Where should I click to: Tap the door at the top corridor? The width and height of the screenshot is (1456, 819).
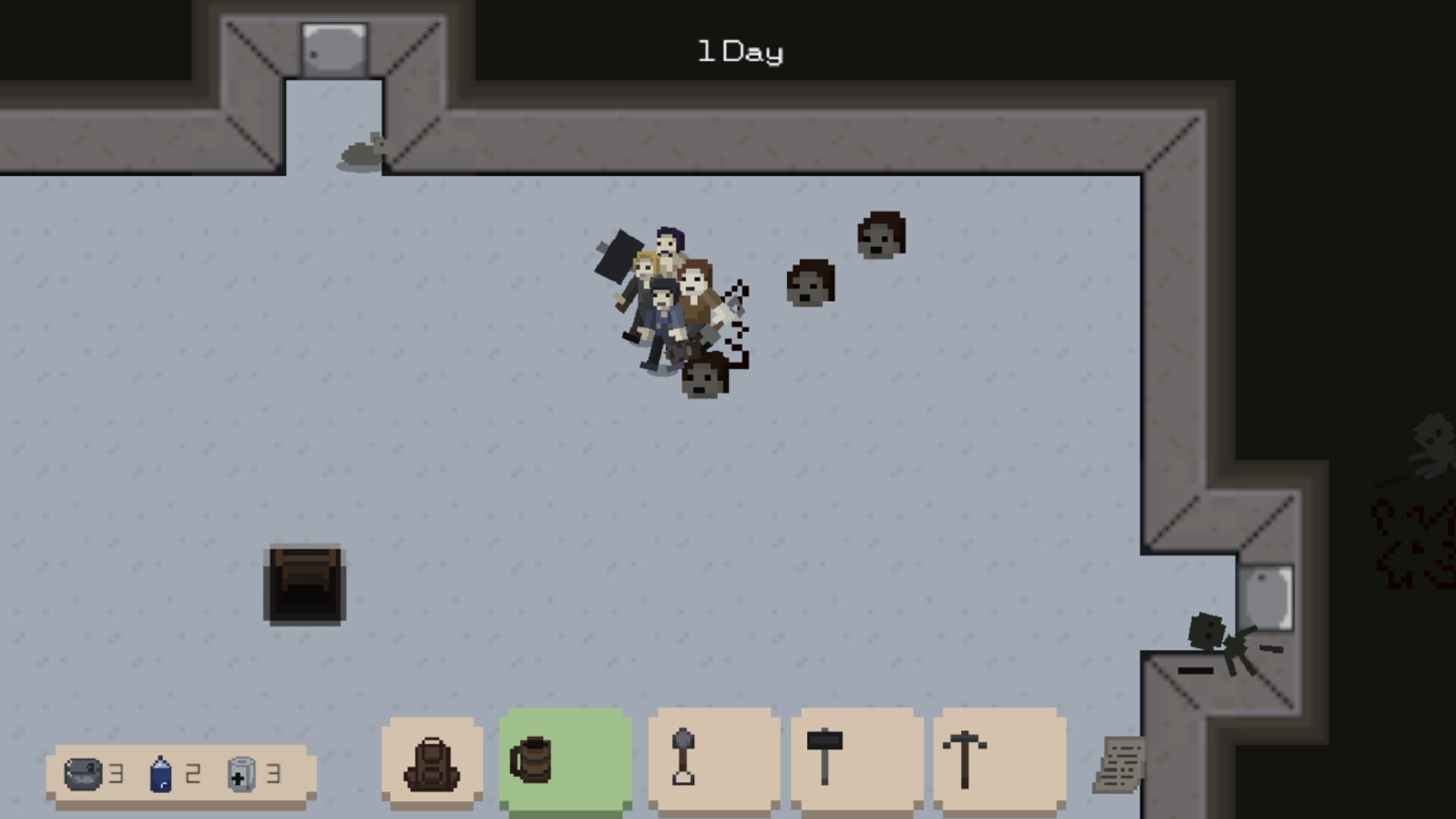pyautogui.click(x=334, y=49)
